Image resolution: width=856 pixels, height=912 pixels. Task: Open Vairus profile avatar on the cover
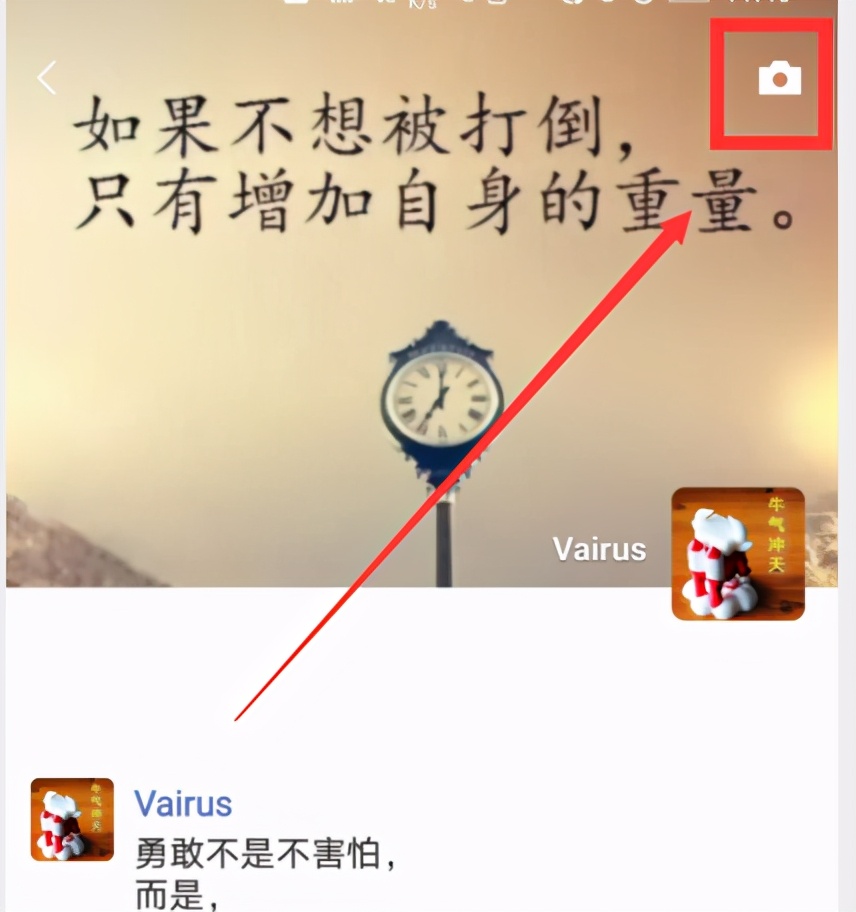point(738,553)
